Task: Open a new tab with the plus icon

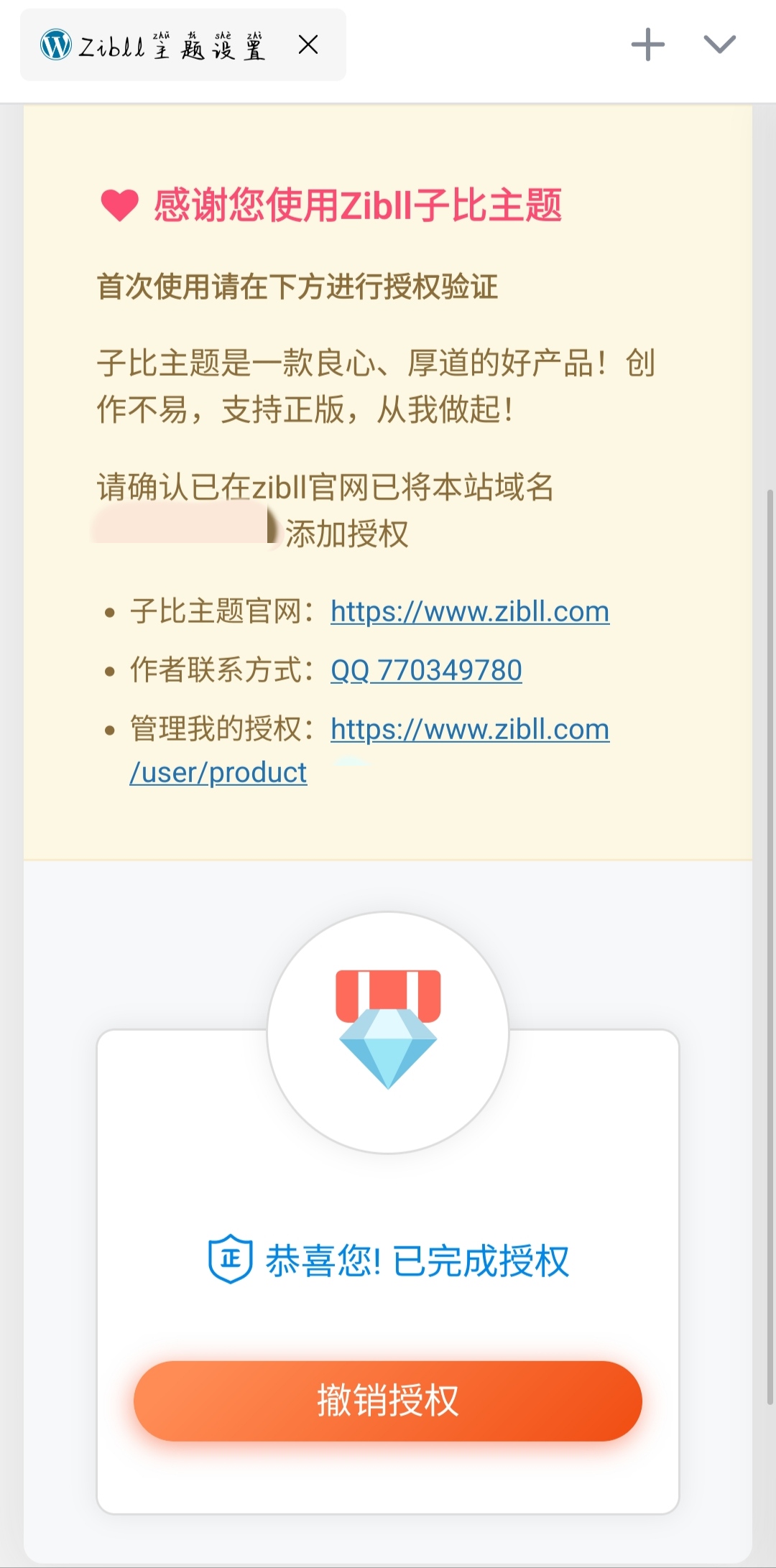Action: click(x=647, y=45)
